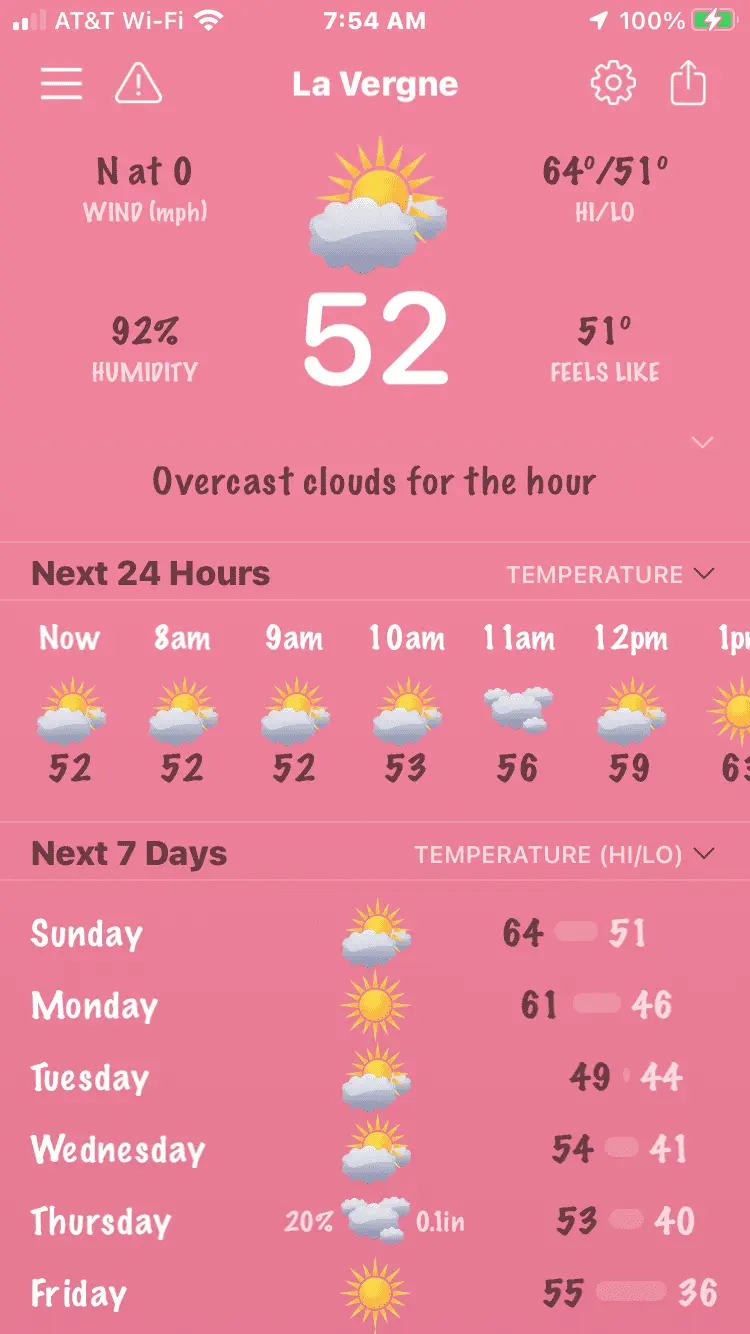Open Monday's forecast row
The image size is (750, 1334).
[375, 1006]
